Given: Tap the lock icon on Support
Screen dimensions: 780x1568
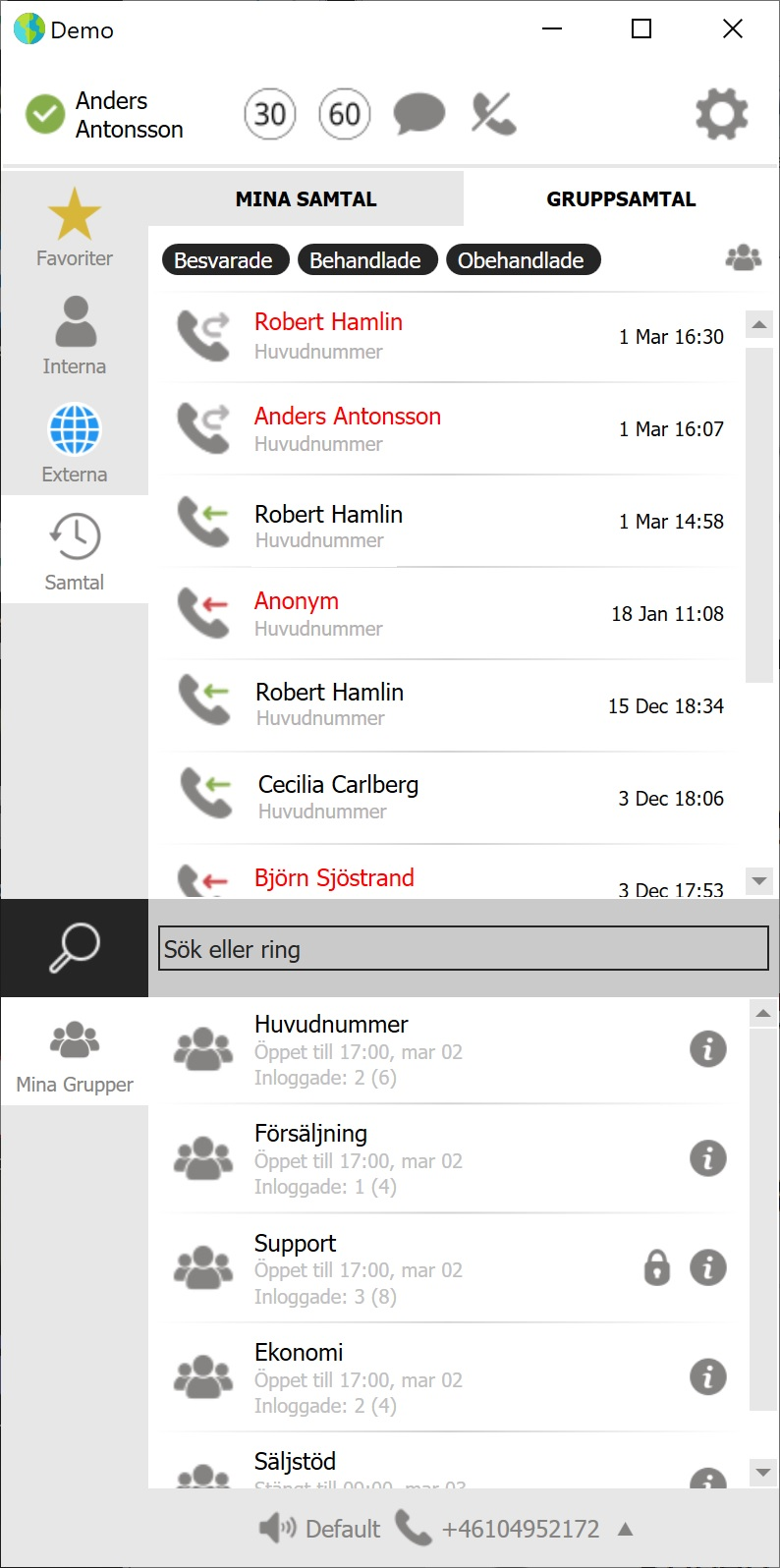Looking at the screenshot, I should pos(657,1267).
